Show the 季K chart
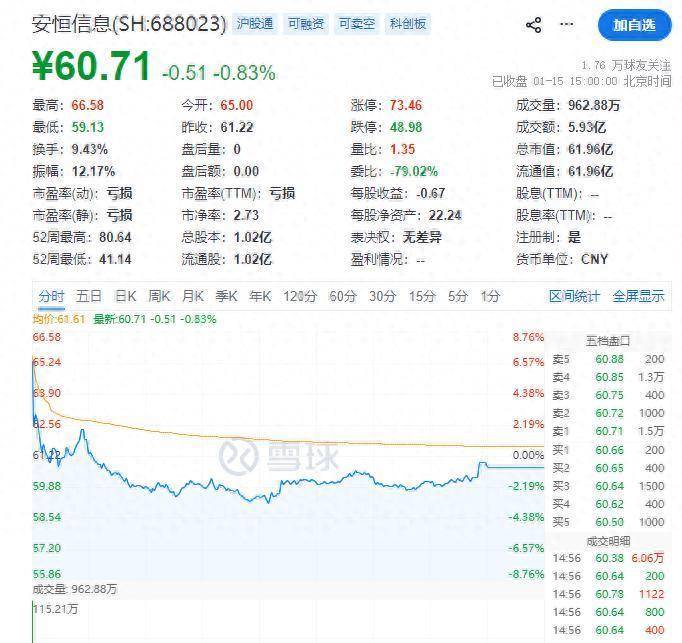682x643 pixels. tap(226, 296)
